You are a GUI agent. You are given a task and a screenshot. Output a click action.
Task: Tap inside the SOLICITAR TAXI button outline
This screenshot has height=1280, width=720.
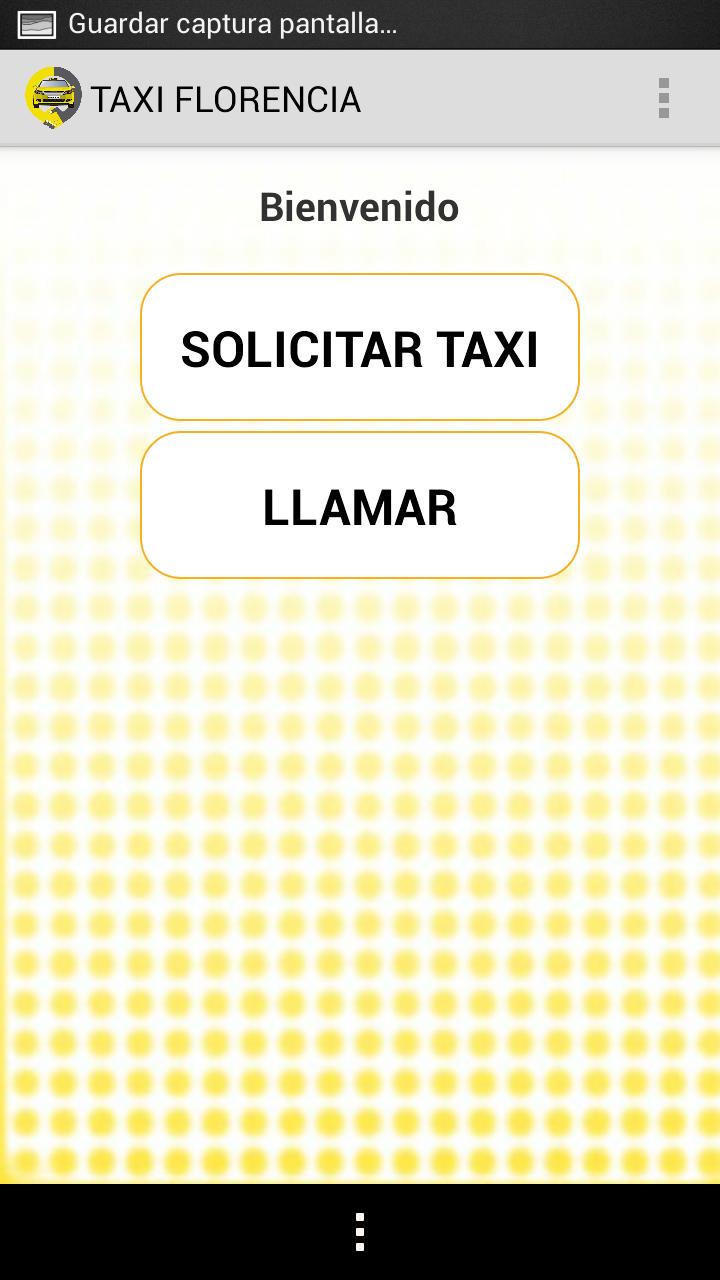359,347
